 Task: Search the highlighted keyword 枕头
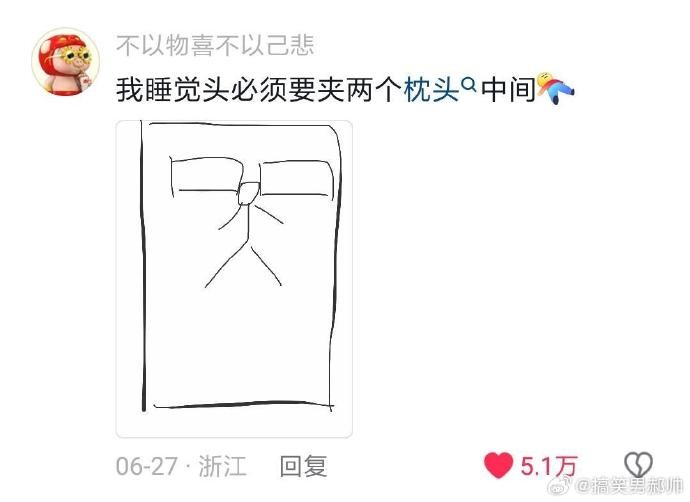pos(432,92)
